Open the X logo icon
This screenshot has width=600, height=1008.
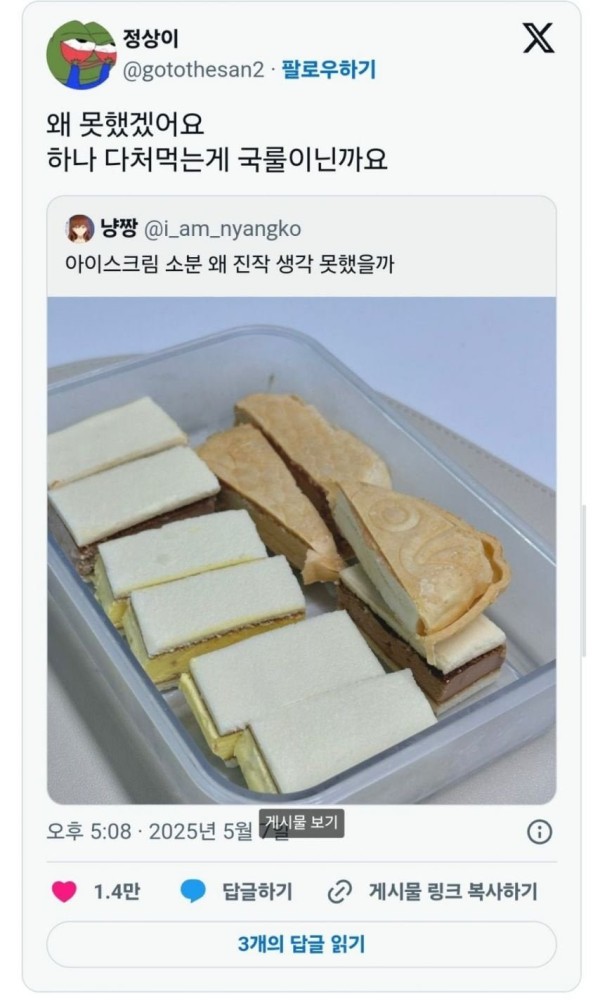point(538,38)
